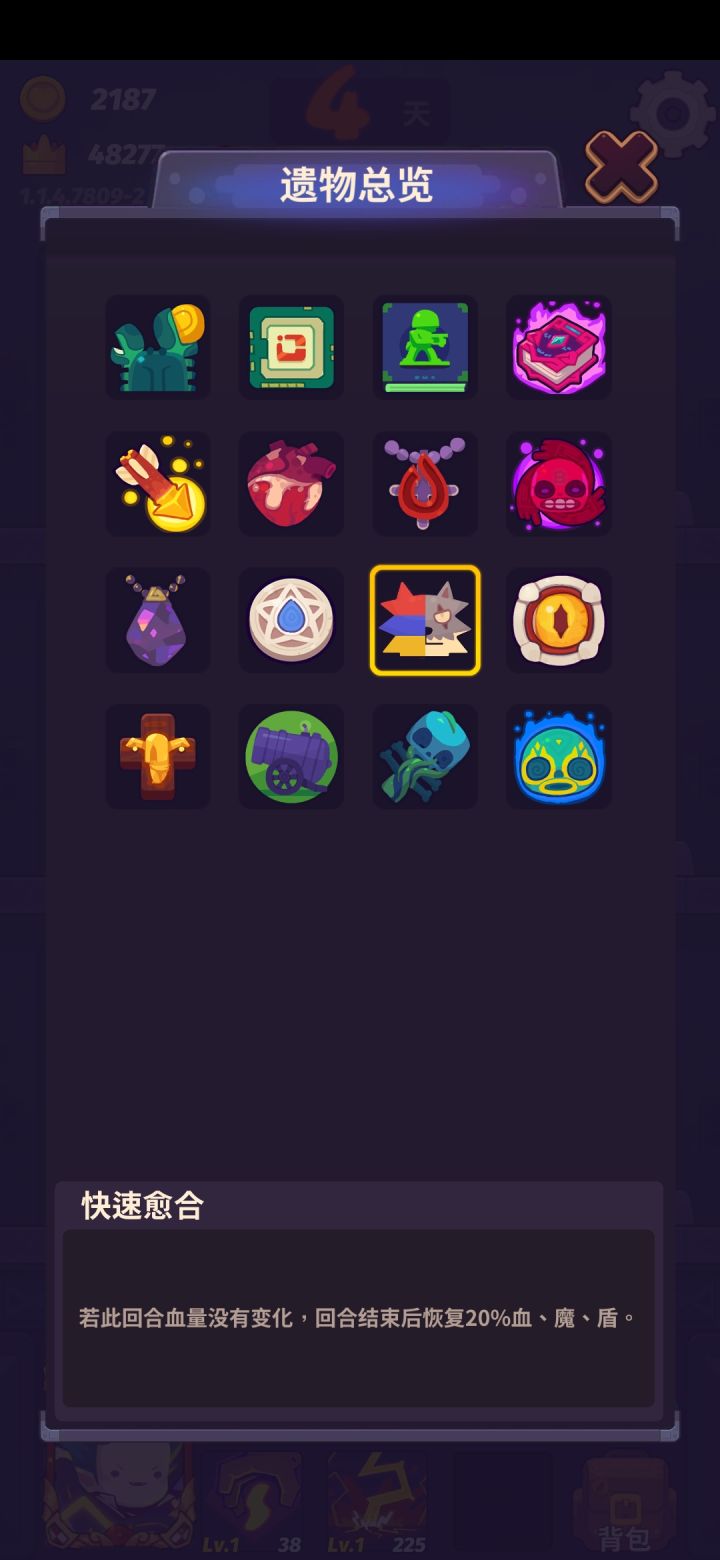Select the highlighted 快速愈合 shield relic
Image resolution: width=720 pixels, height=1560 pixels.
(x=424, y=620)
